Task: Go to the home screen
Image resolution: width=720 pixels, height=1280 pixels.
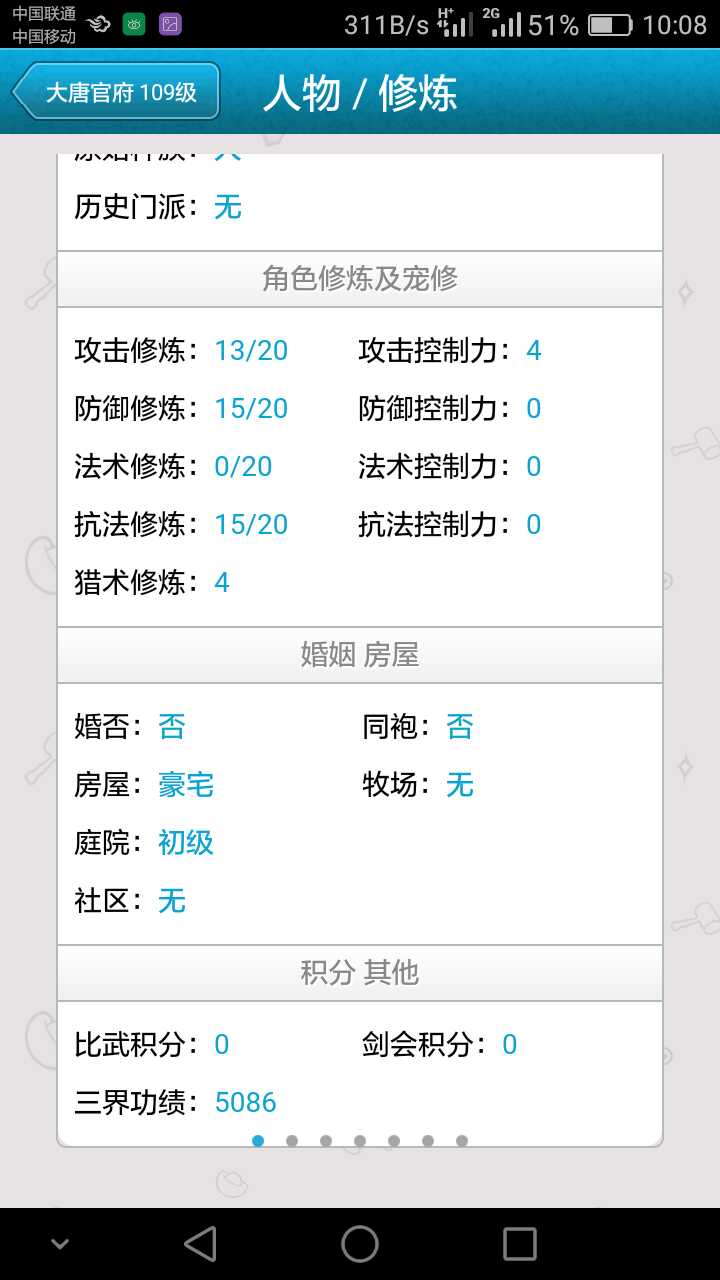Action: point(360,1244)
